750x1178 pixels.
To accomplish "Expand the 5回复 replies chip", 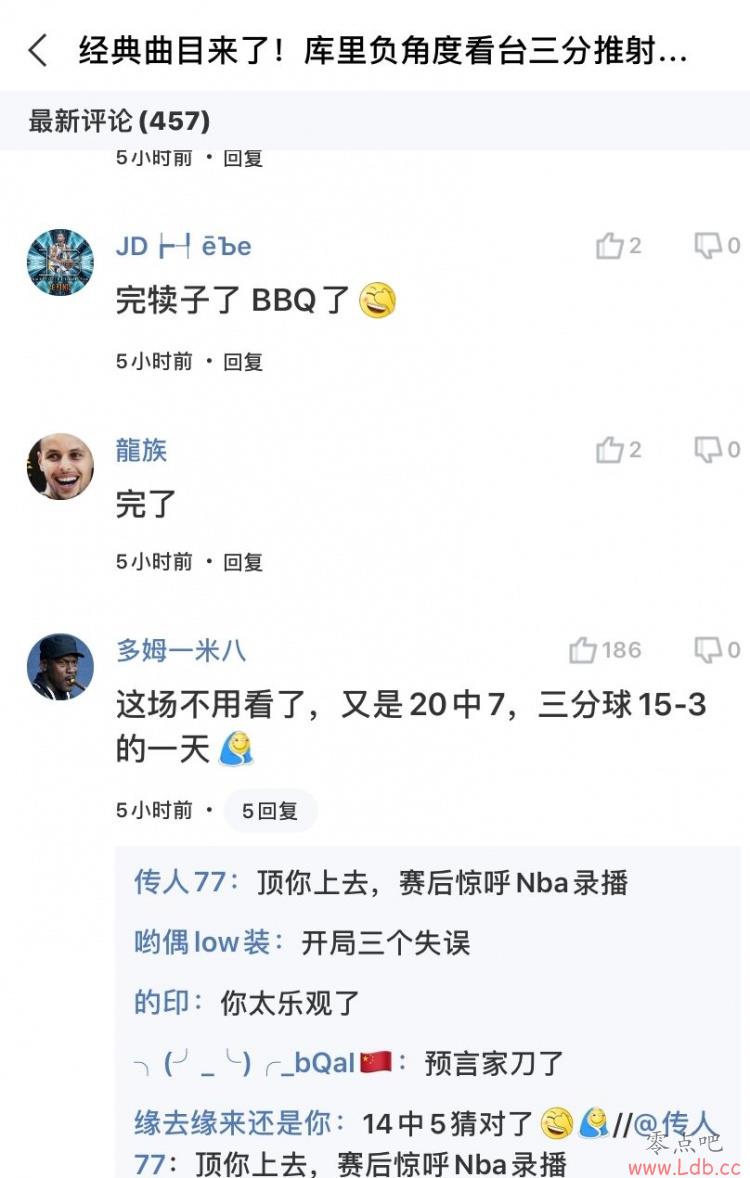I will (x=270, y=810).
